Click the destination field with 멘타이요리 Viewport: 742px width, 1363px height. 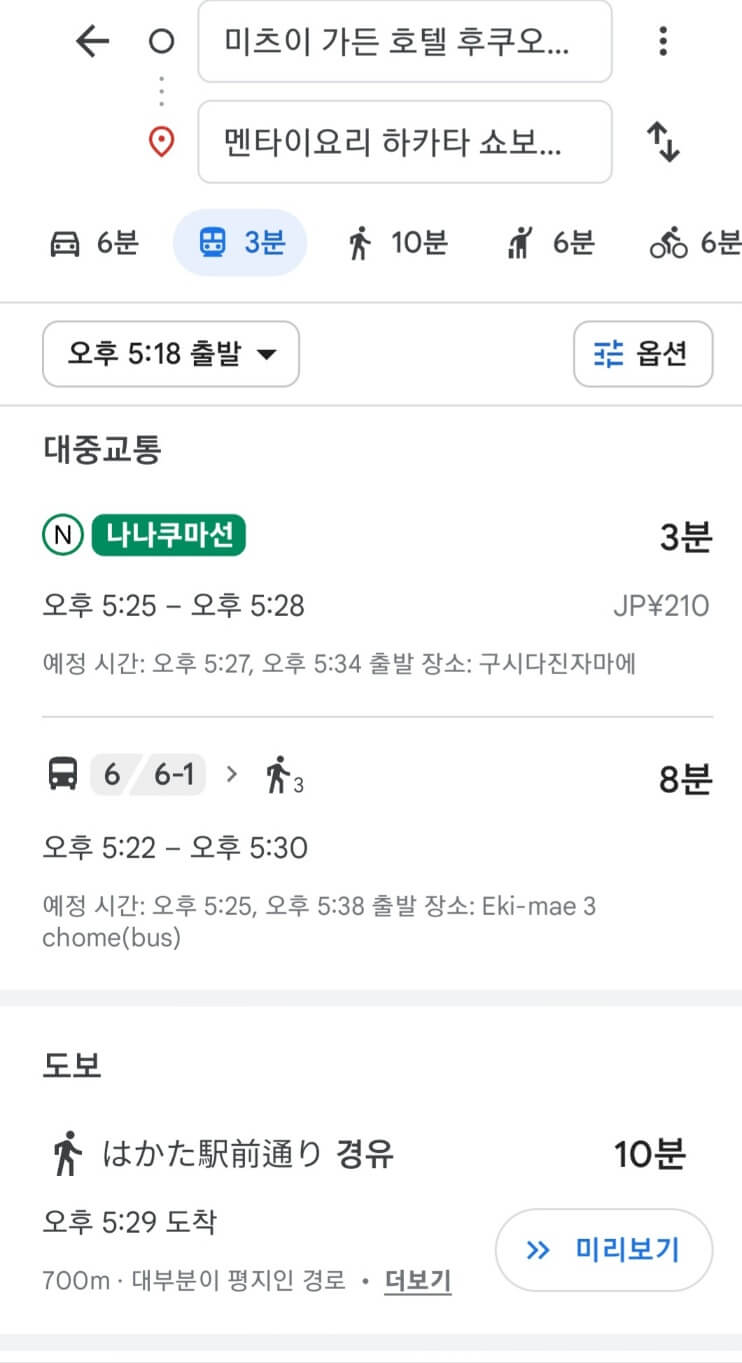point(405,143)
